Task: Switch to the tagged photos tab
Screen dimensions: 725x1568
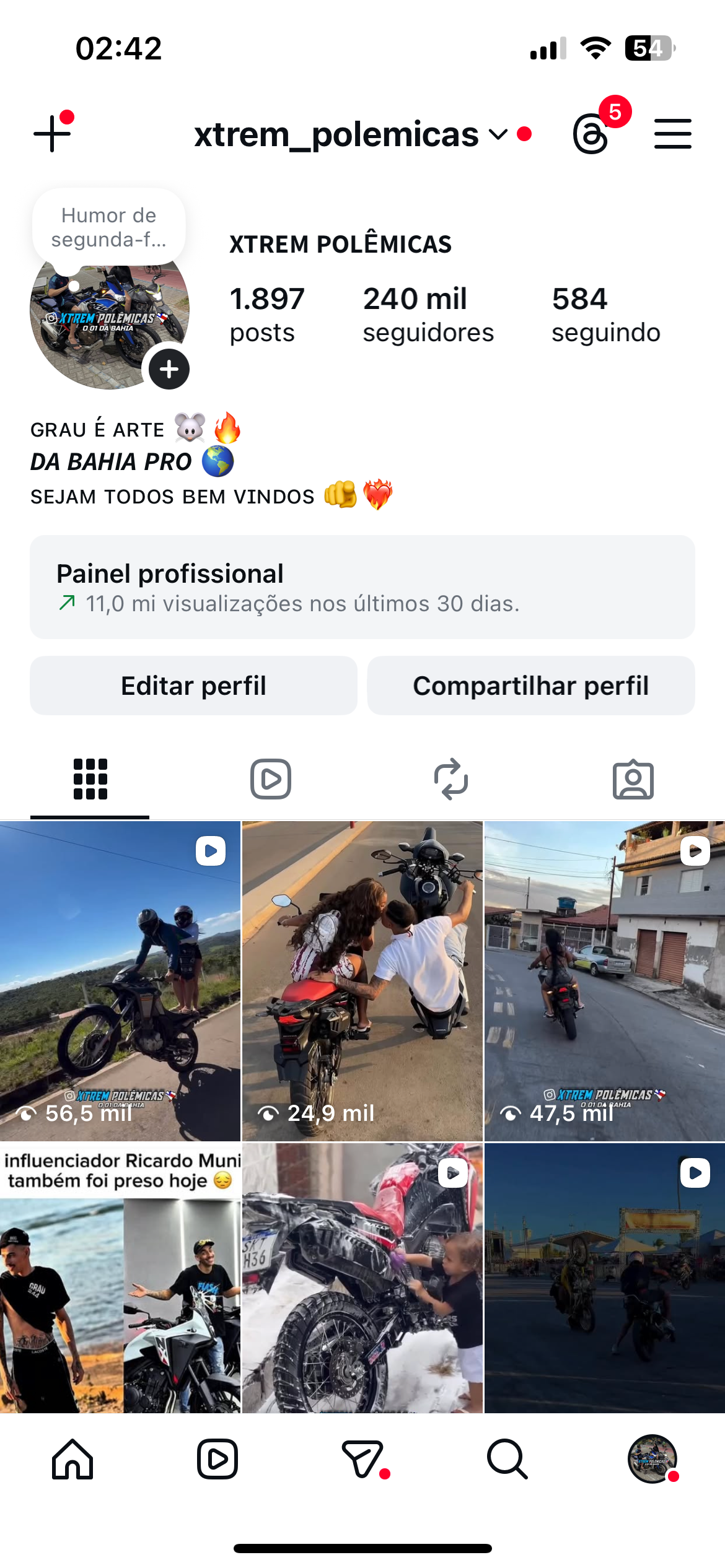Action: (x=633, y=779)
